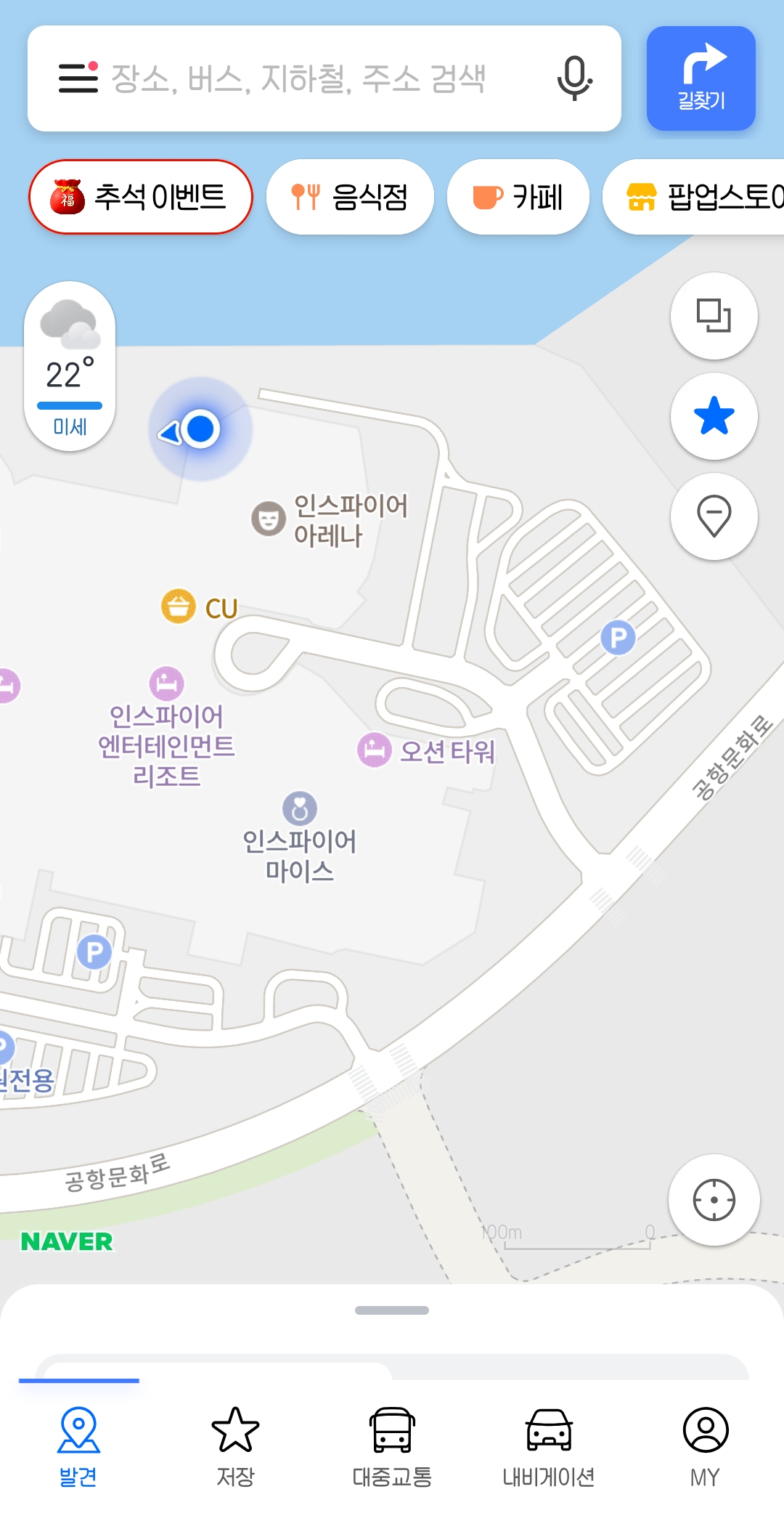
Task: Open the hamburger menu in search bar
Action: 78,78
